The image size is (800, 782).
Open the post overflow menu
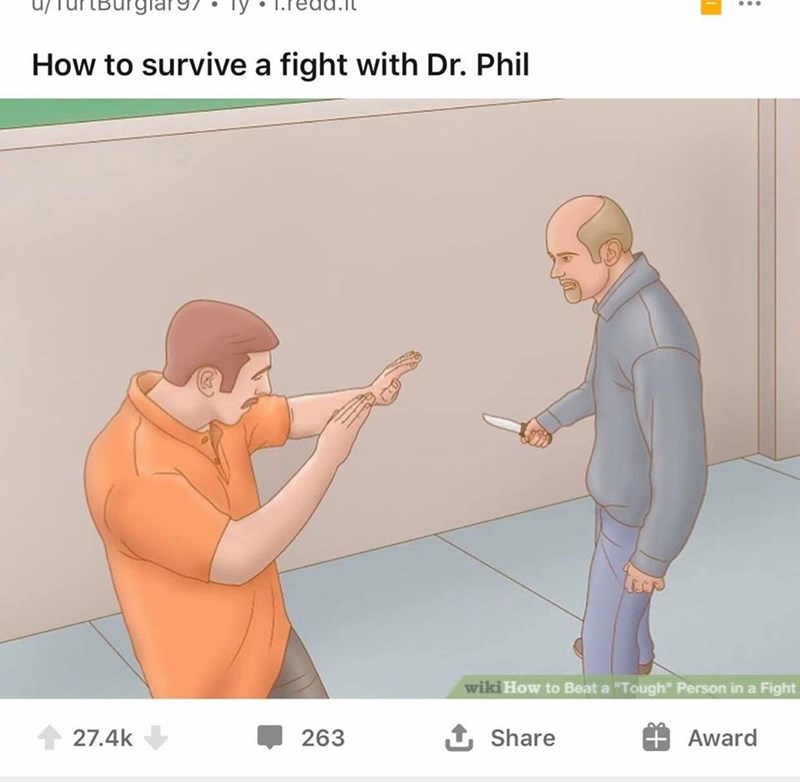click(x=776, y=6)
